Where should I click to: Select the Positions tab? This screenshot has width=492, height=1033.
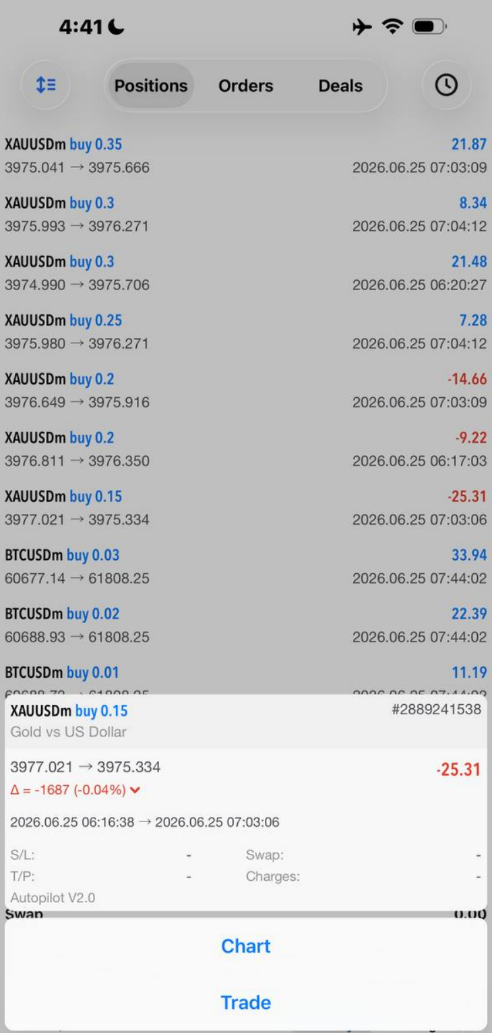[x=151, y=86]
